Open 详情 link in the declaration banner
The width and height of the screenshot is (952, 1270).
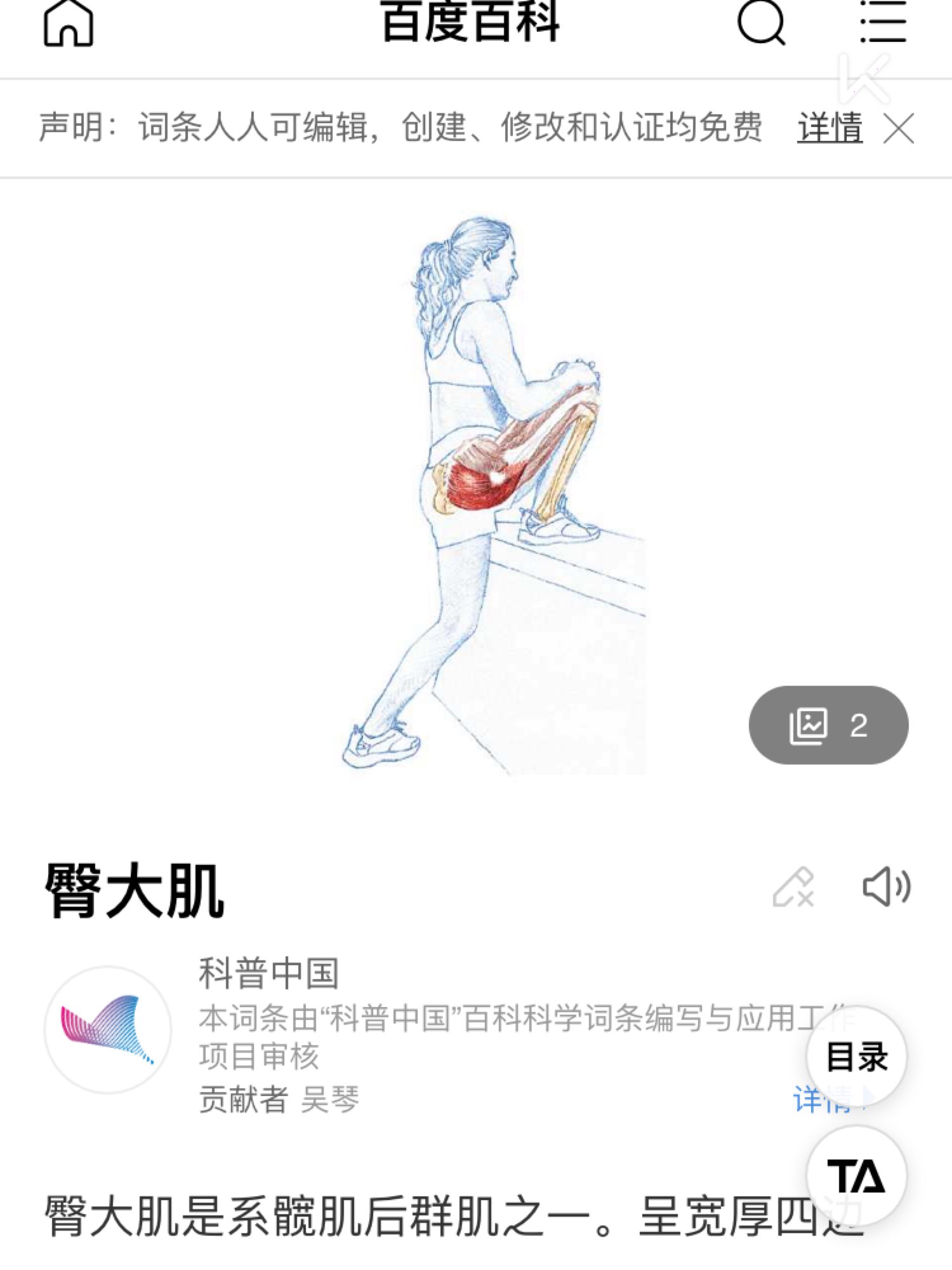pos(830,128)
